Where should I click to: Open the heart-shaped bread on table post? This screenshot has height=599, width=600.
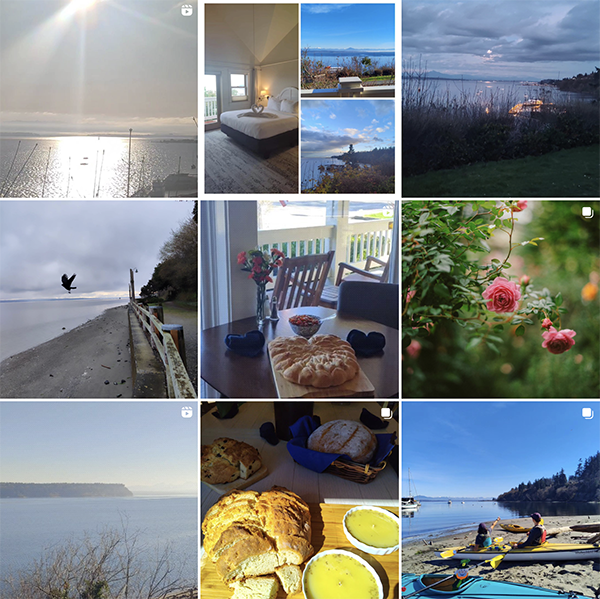pos(299,299)
